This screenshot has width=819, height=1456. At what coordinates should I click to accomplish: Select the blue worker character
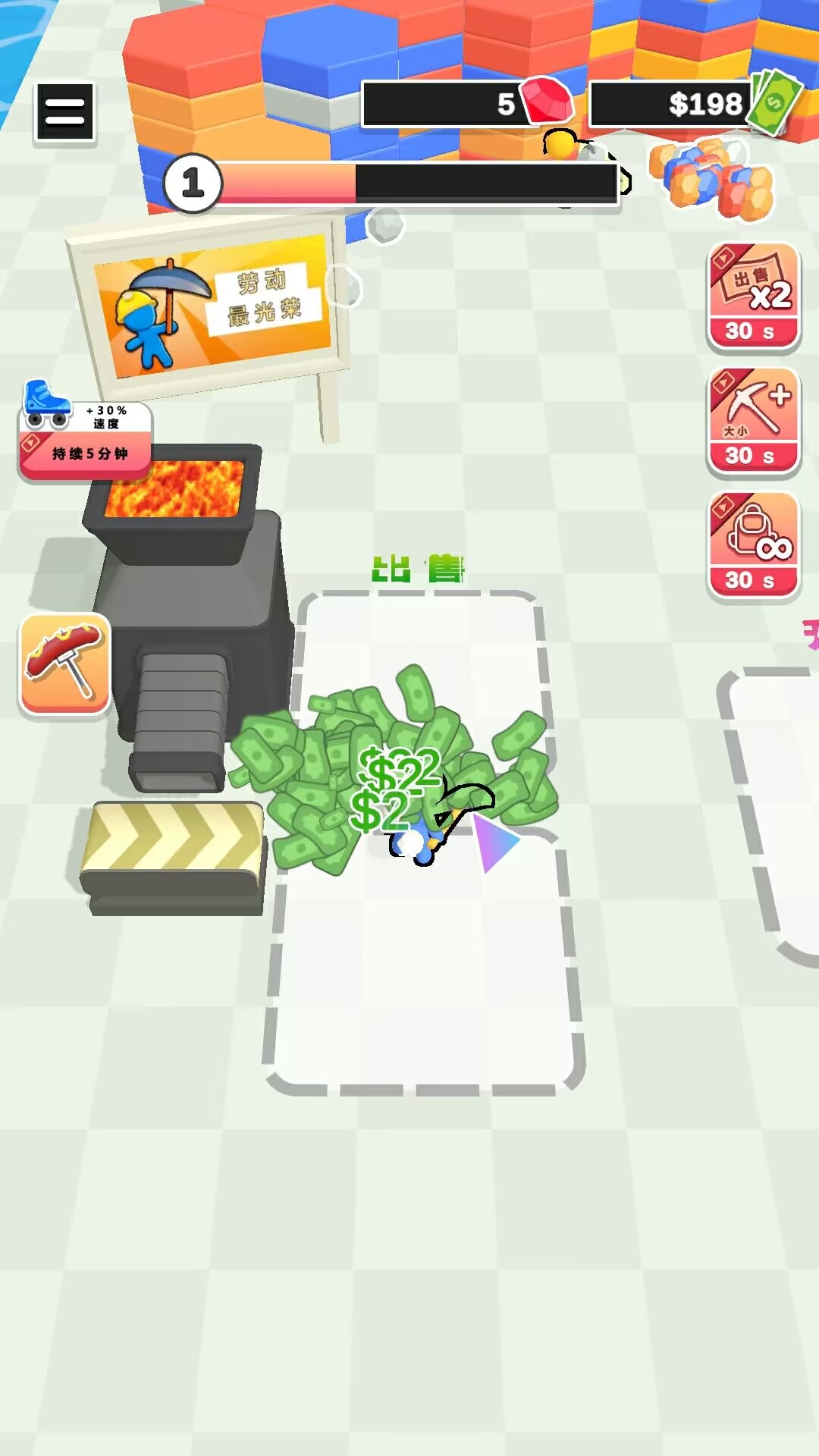tap(417, 842)
